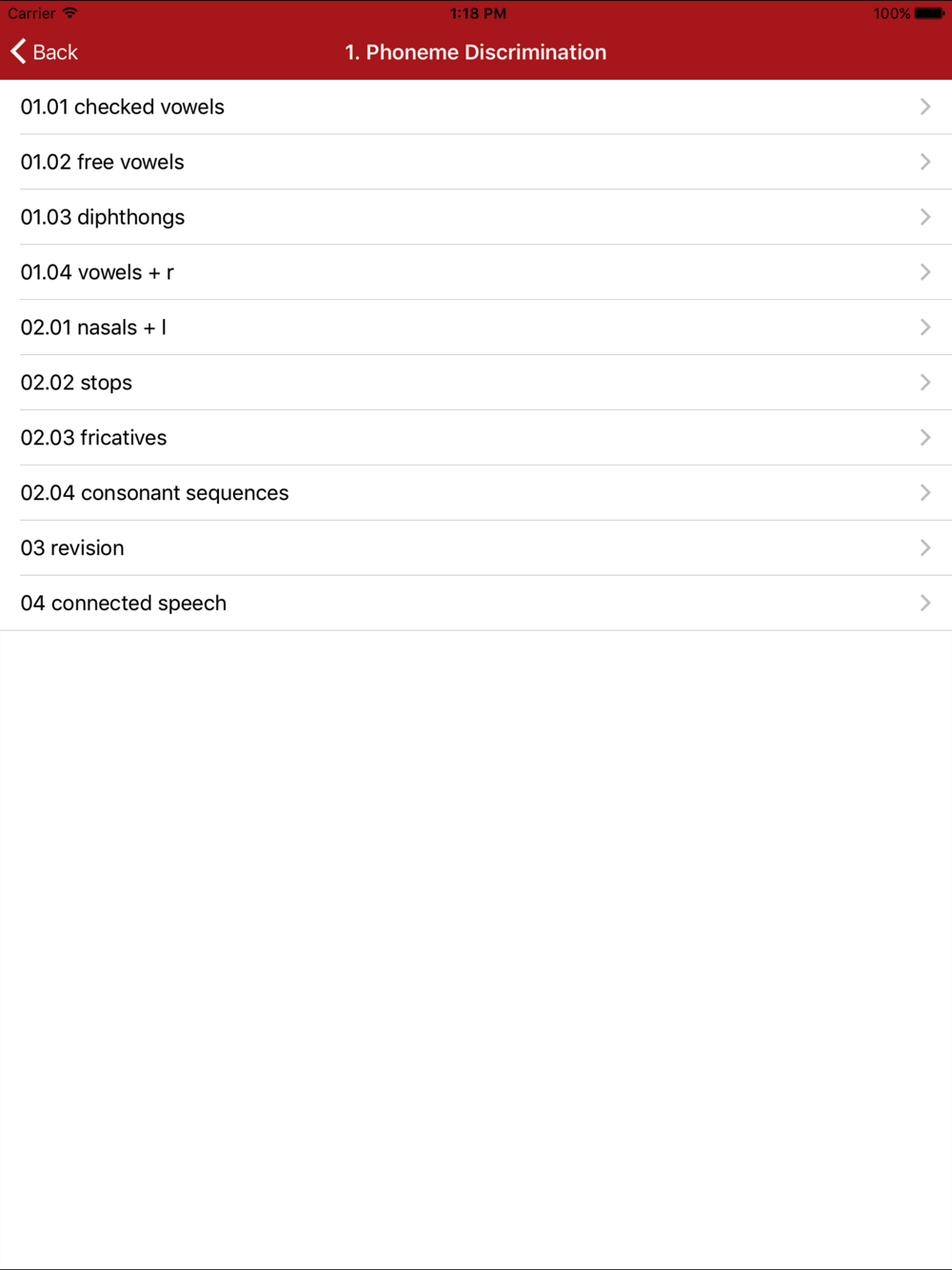The width and height of the screenshot is (952, 1270).
Task: Open 02.03 fricatives
Action: pos(476,438)
